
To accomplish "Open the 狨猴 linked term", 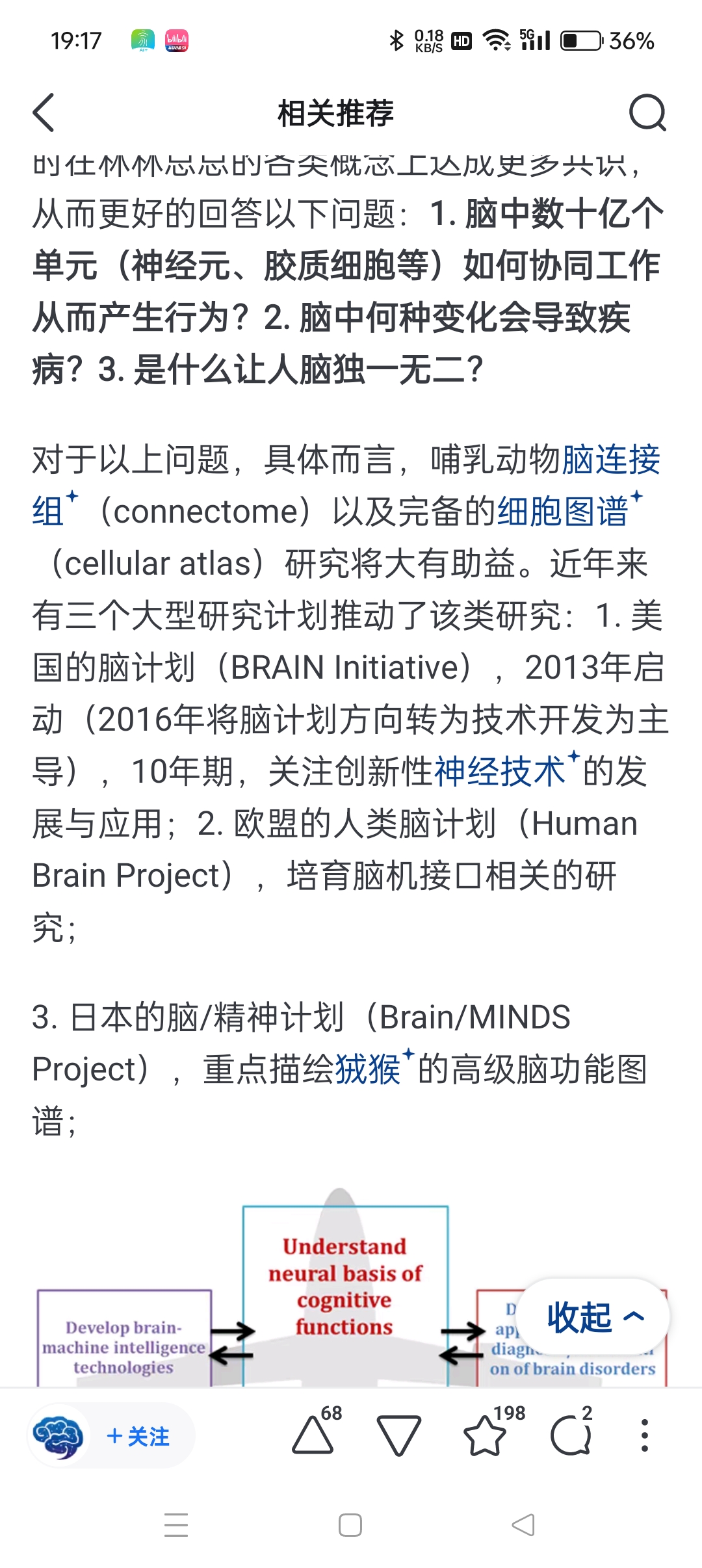I will (368, 1069).
